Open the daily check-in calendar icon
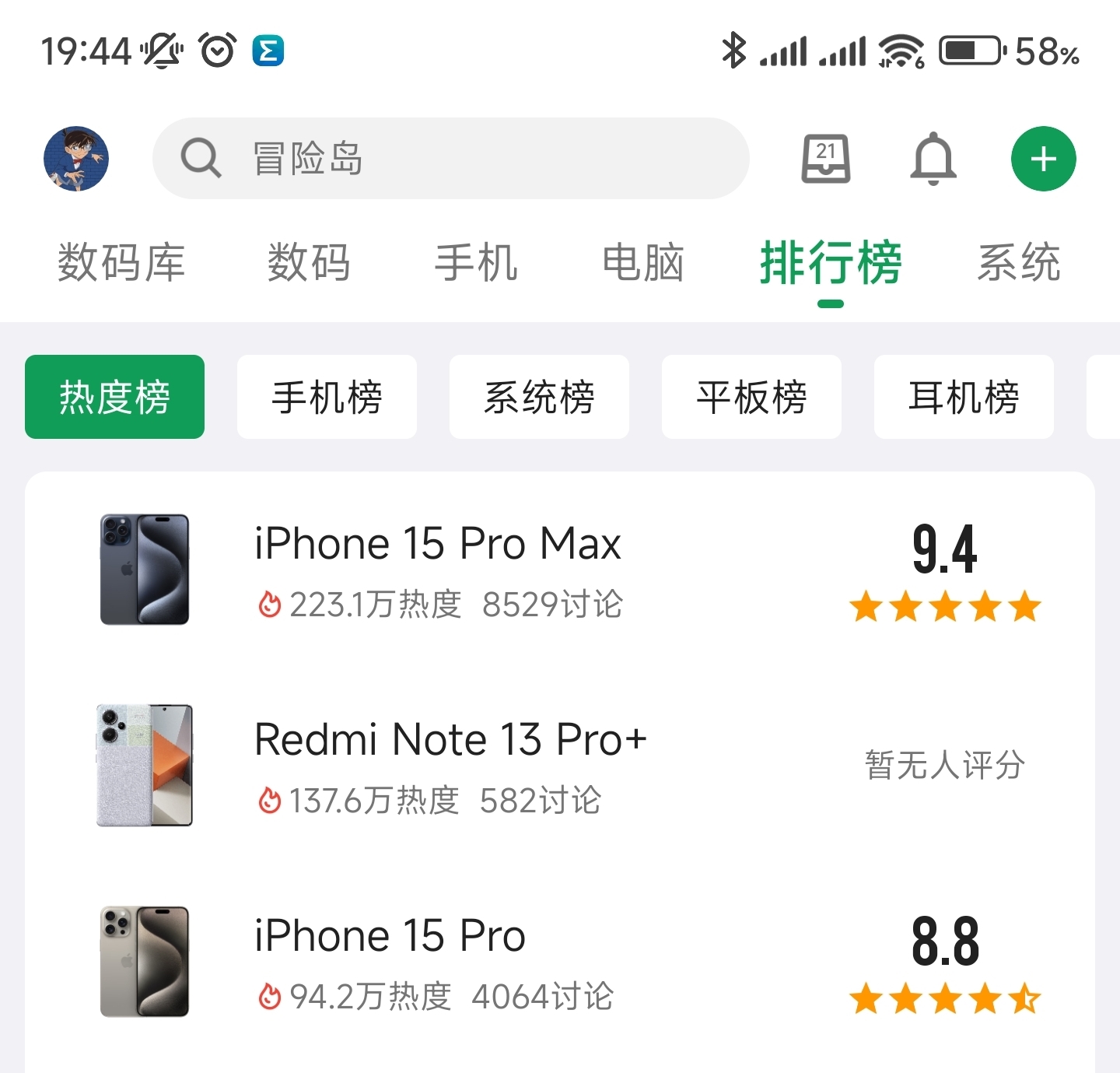The image size is (1120, 1073). tap(825, 159)
